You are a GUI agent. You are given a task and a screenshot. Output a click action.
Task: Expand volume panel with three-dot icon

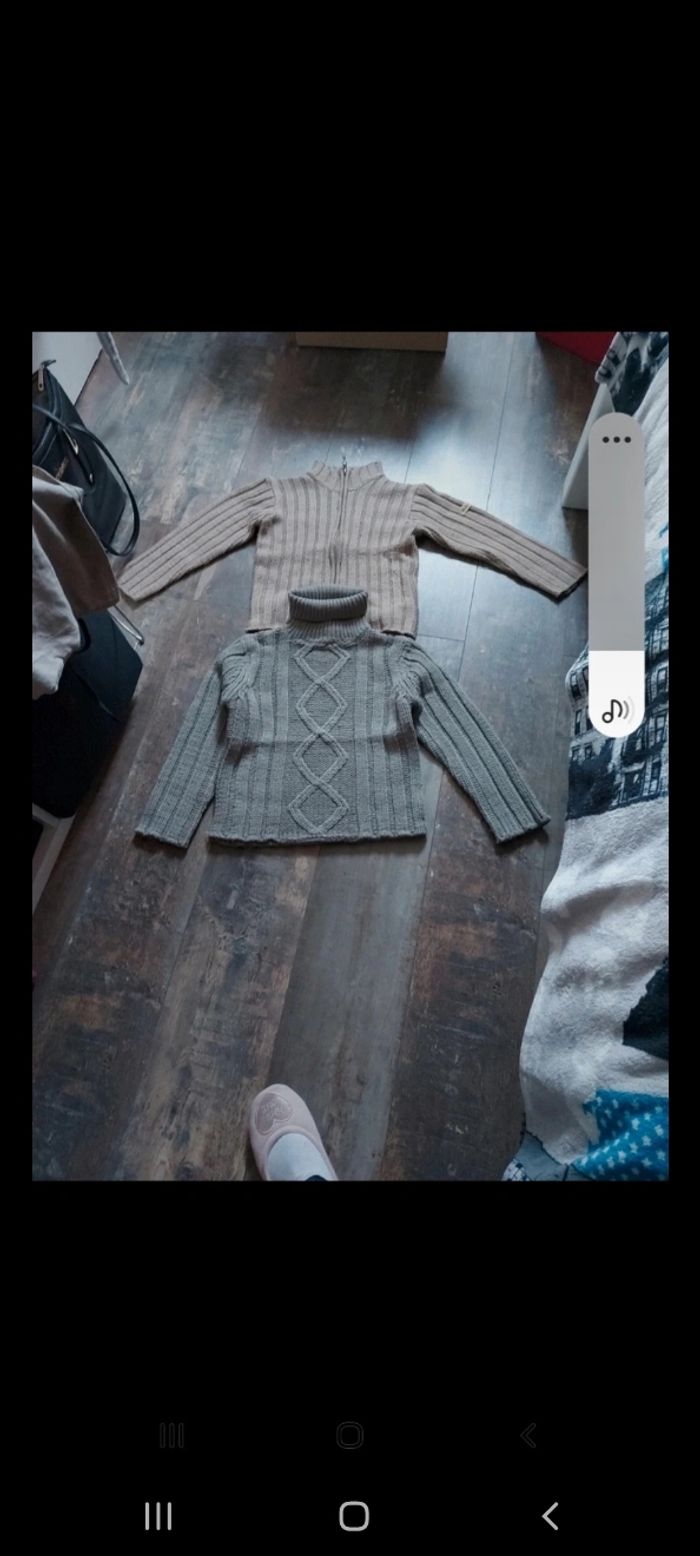pos(616,440)
